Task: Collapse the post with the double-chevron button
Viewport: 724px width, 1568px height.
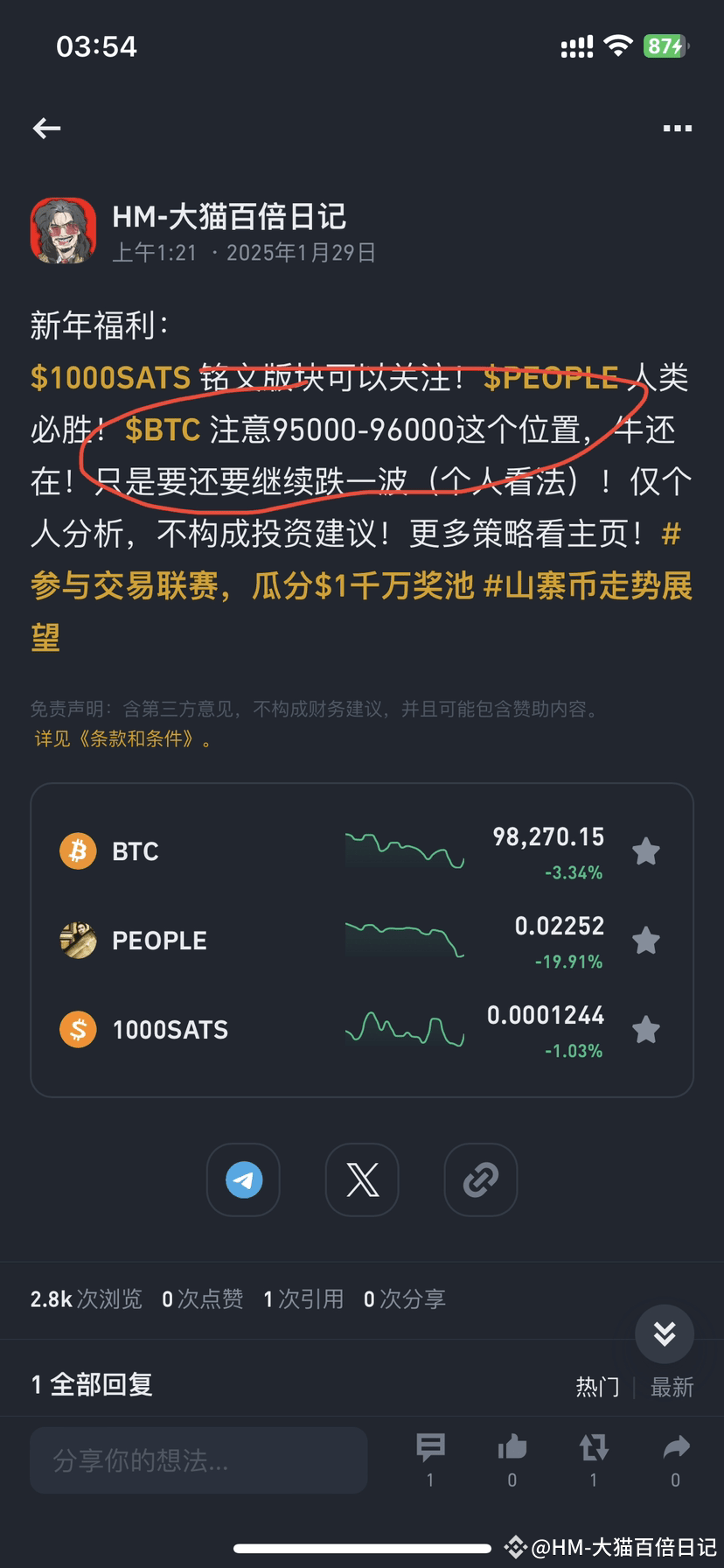Action: pyautogui.click(x=664, y=1333)
